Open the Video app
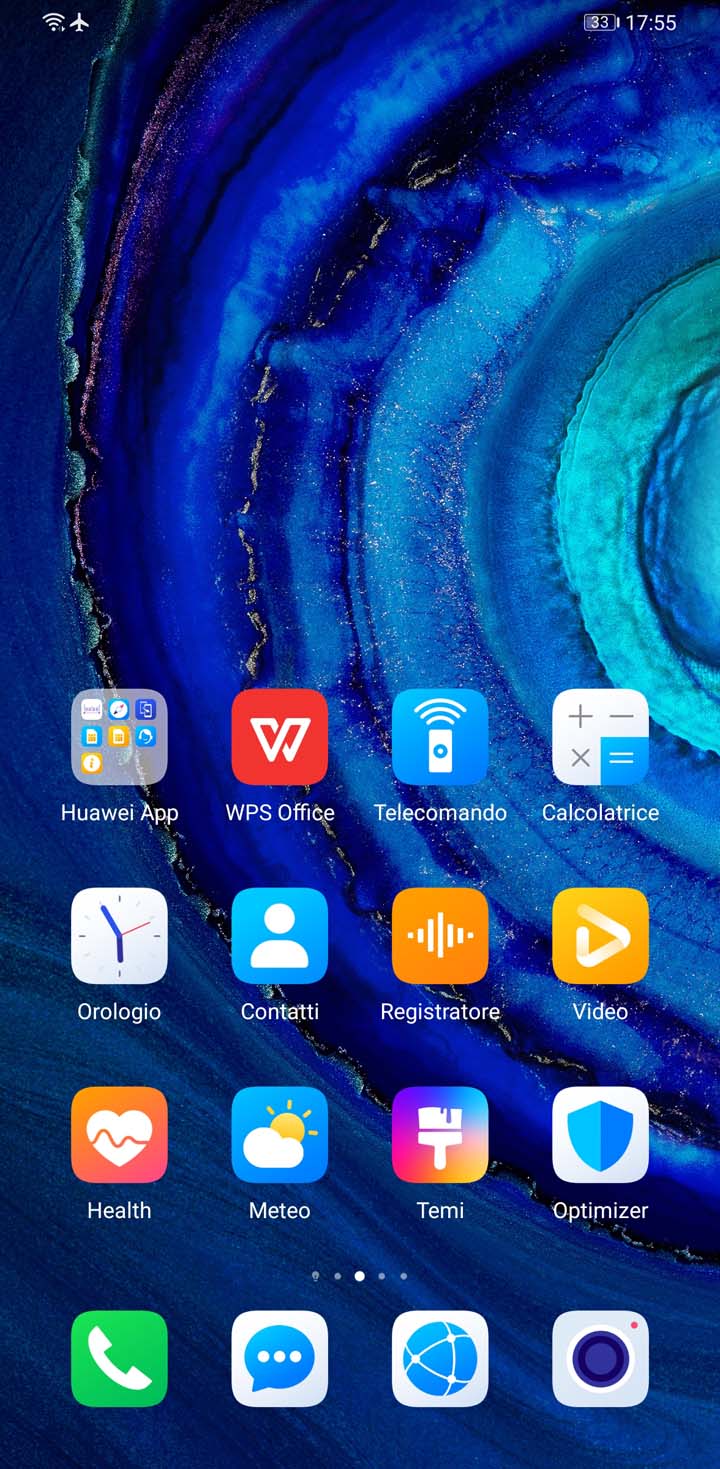Image resolution: width=720 pixels, height=1469 pixels. (600, 936)
